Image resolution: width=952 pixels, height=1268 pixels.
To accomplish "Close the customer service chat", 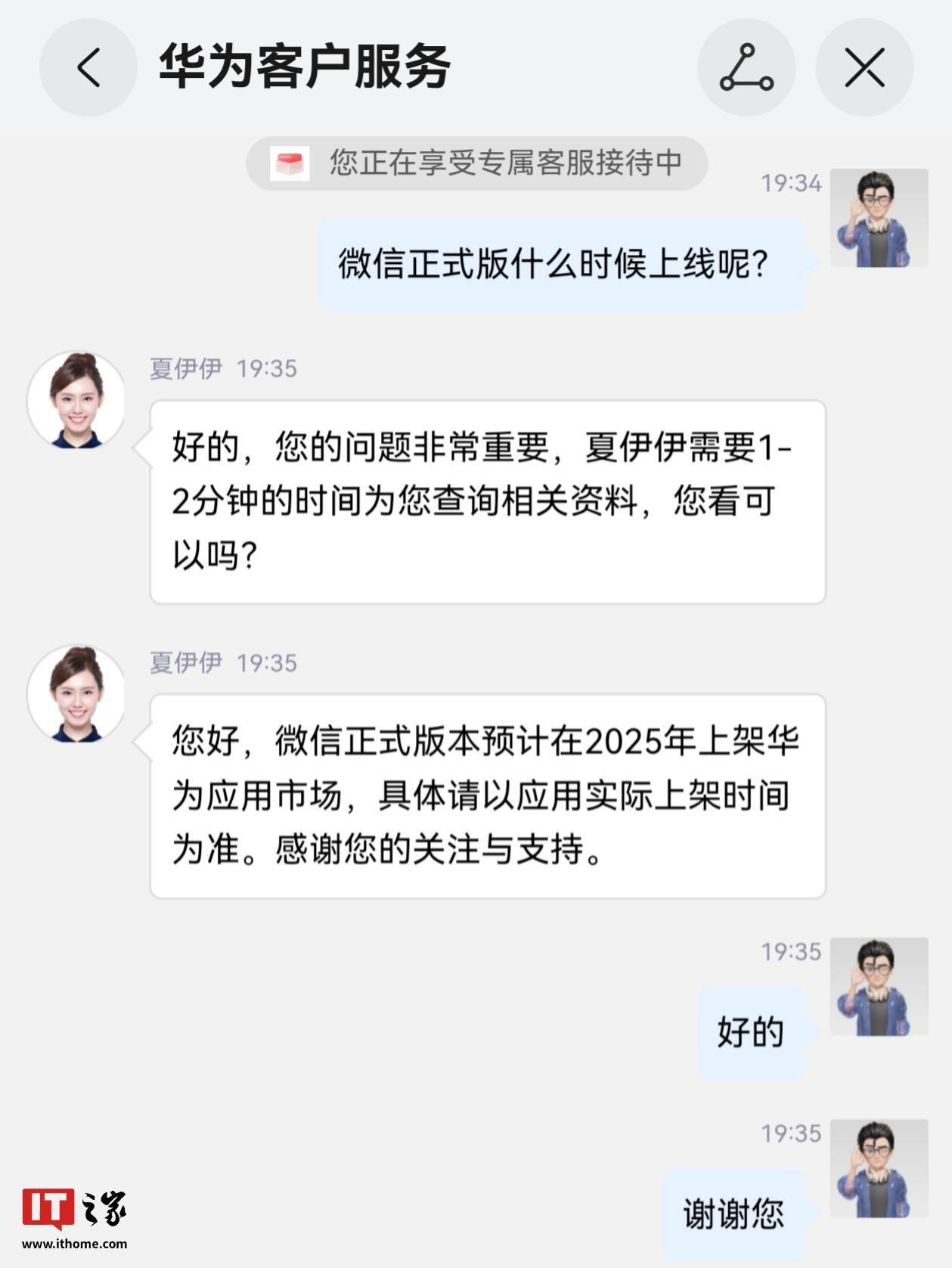I will pos(864,67).
